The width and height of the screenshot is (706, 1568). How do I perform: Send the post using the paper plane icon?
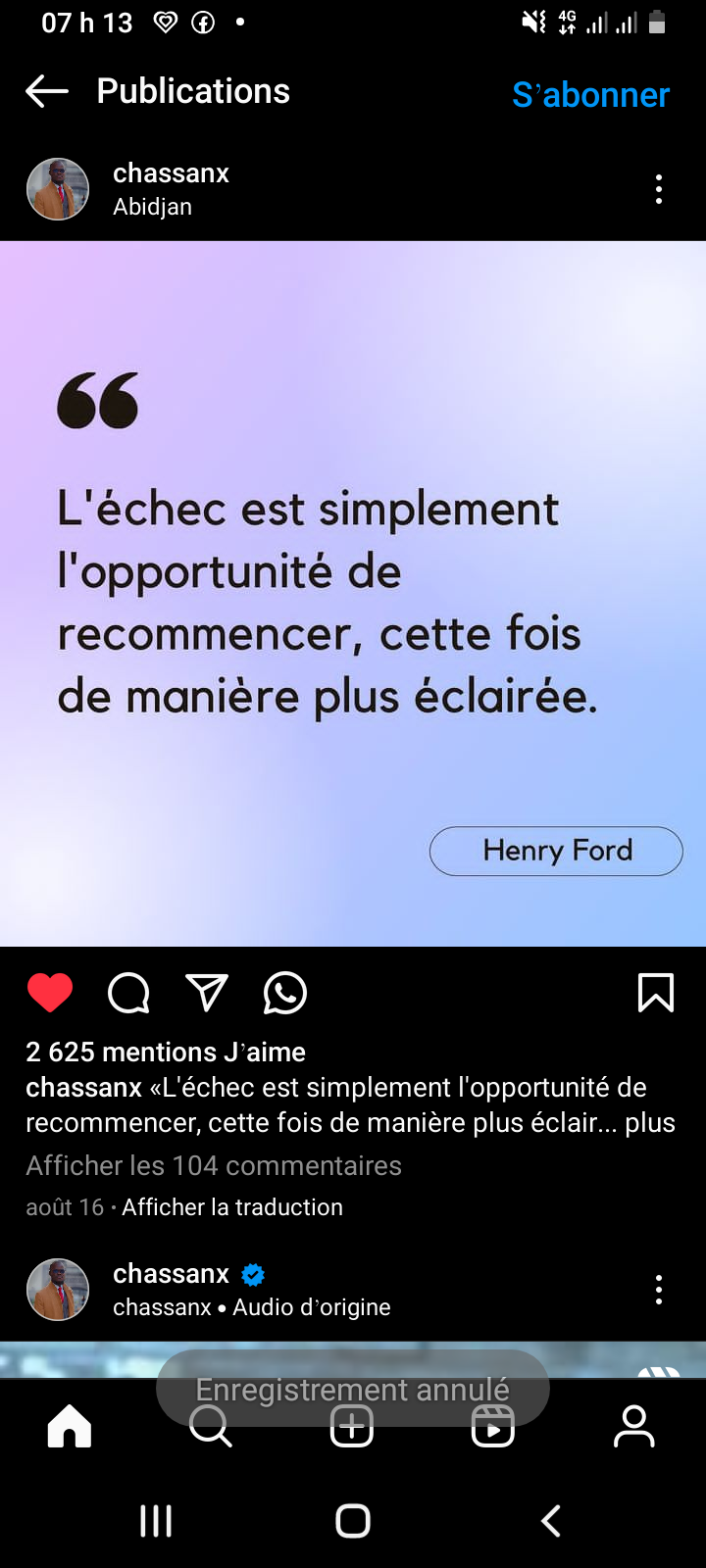tap(207, 993)
